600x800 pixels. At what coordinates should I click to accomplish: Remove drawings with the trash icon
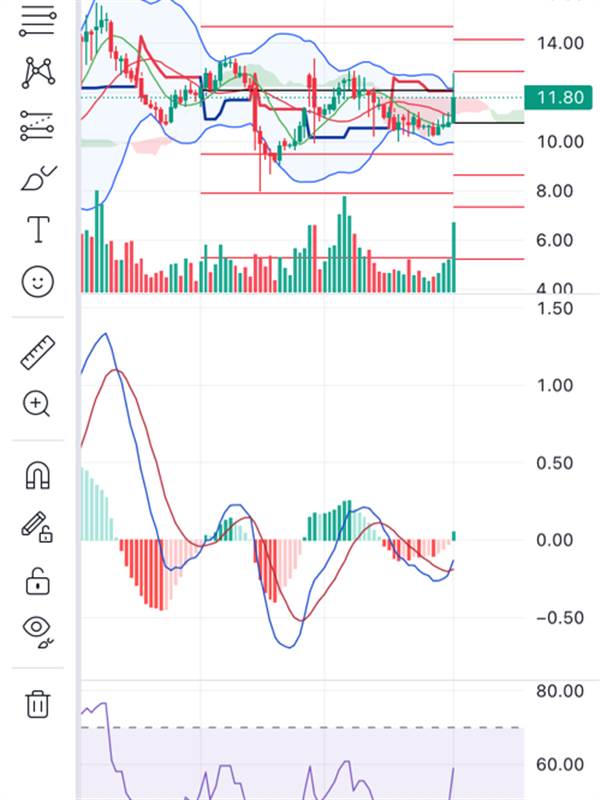[37, 703]
